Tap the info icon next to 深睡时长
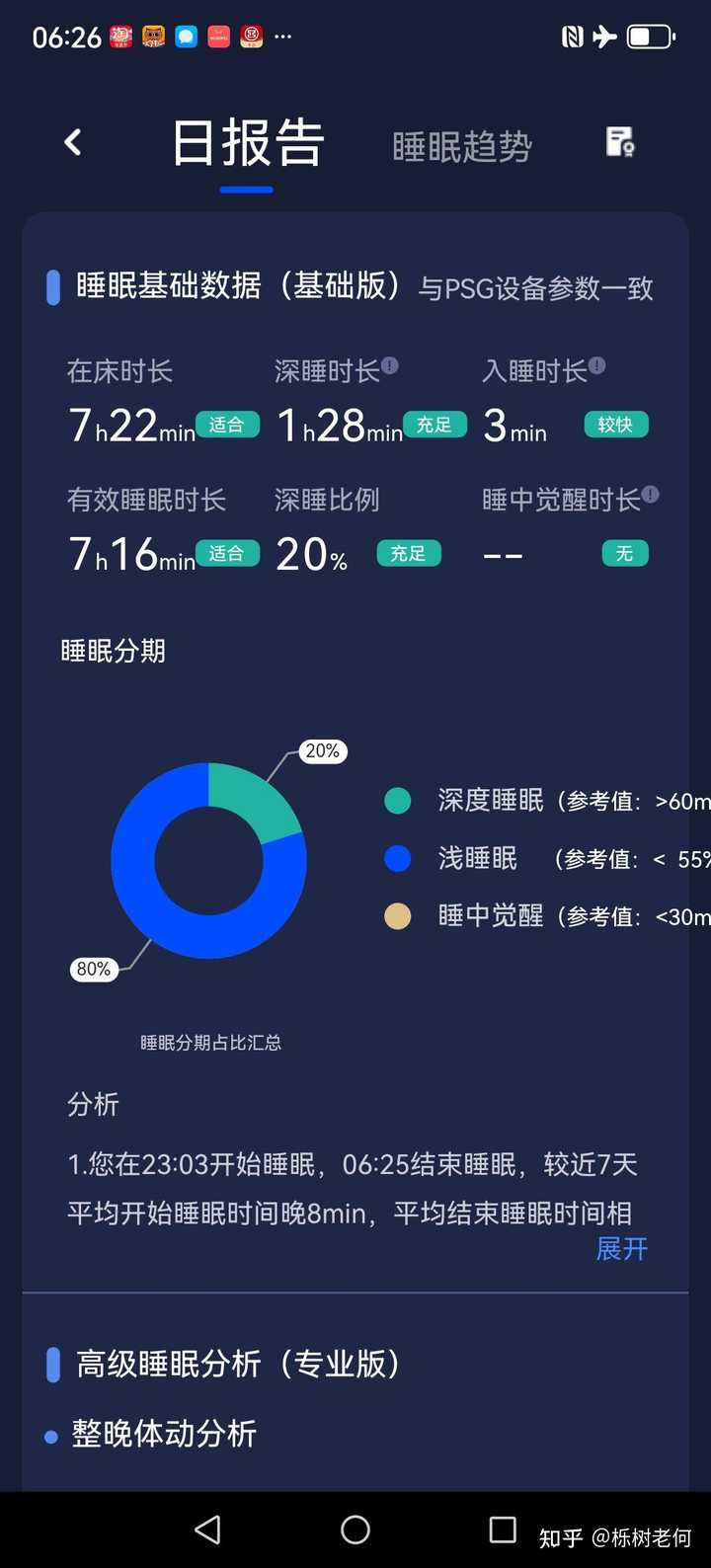This screenshot has width=711, height=1568. (390, 366)
